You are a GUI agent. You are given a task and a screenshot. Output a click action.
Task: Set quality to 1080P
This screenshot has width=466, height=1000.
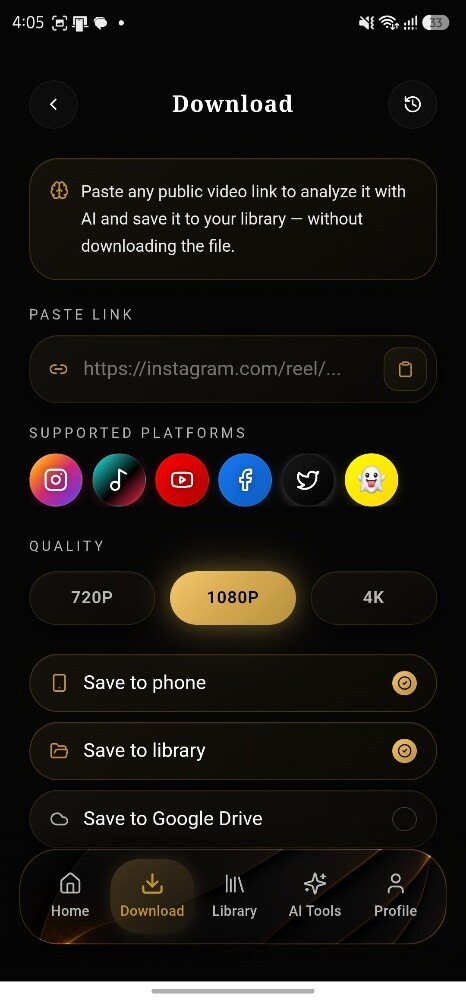click(233, 598)
